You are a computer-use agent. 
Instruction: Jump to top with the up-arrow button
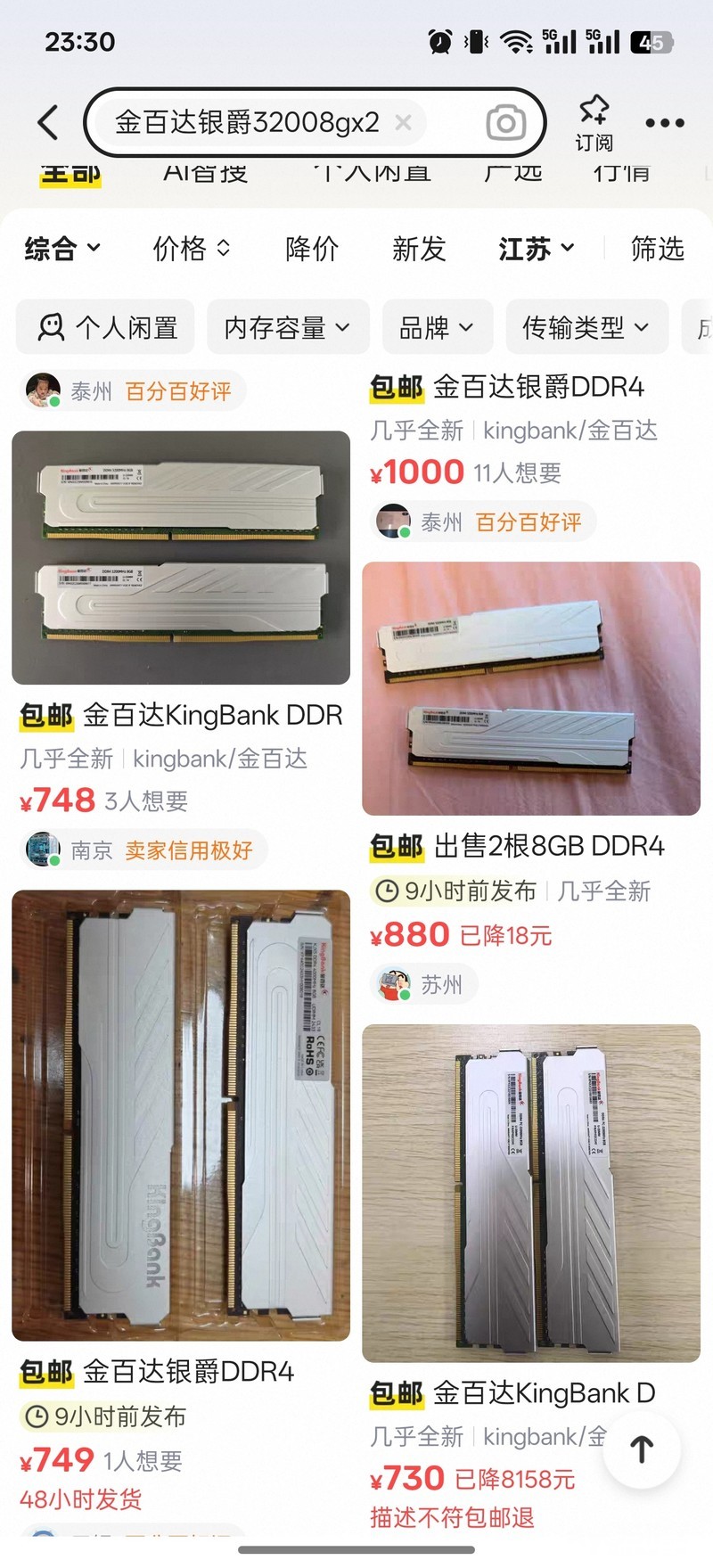[642, 1449]
